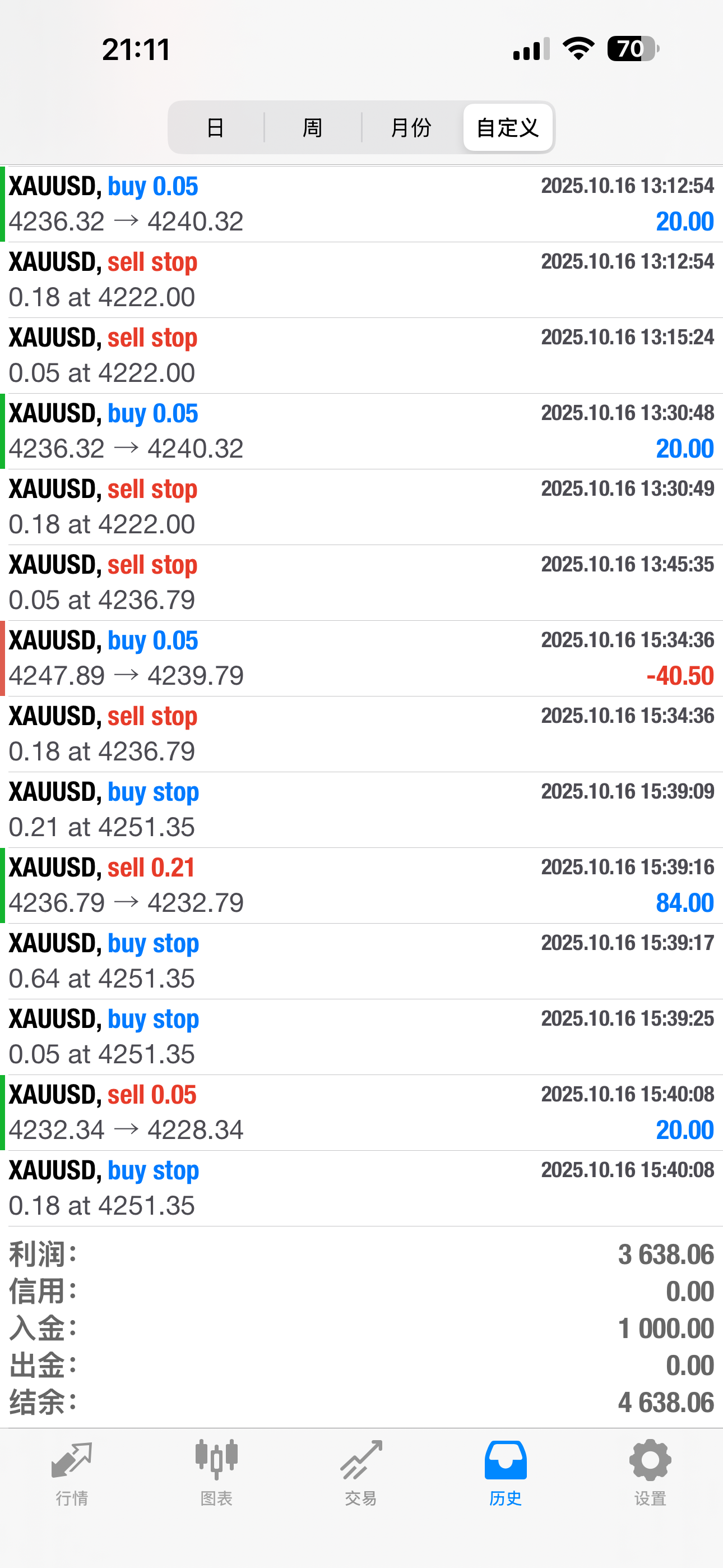Viewport: 723px width, 1568px height.
Task: Open the buy stop 0.64 order at 4251.35
Action: (361, 961)
